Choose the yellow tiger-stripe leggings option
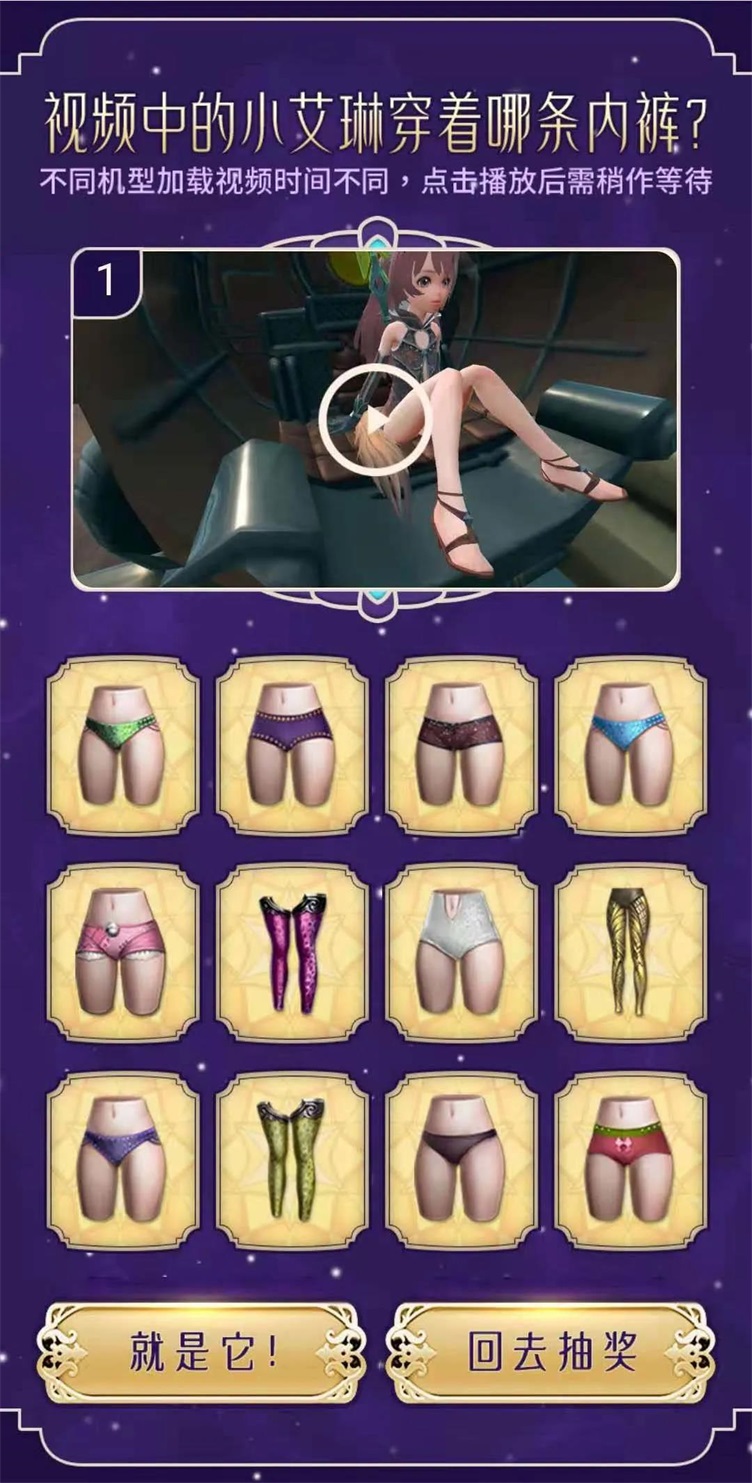Viewport: 752px width, 1483px height. click(630, 953)
